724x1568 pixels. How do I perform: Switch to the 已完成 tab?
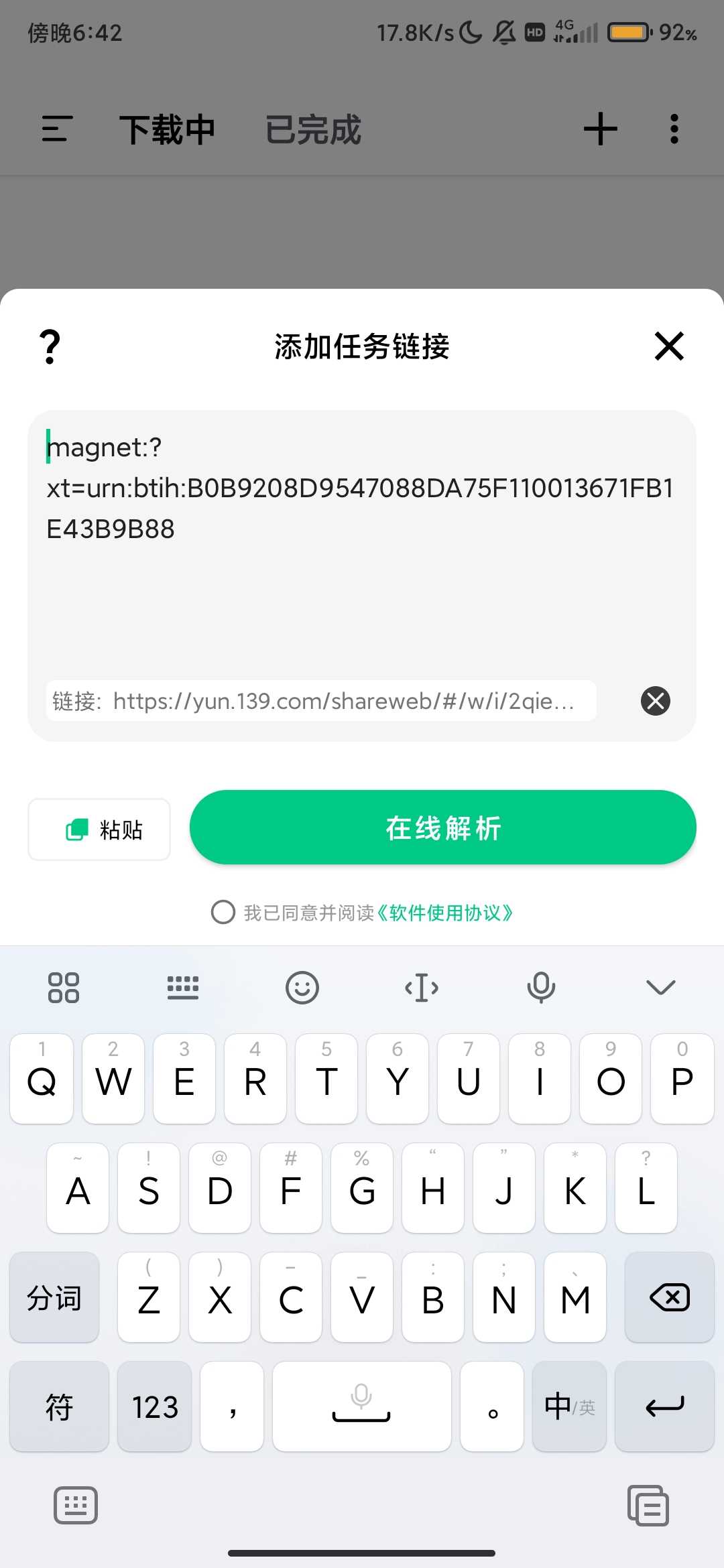pos(313,129)
